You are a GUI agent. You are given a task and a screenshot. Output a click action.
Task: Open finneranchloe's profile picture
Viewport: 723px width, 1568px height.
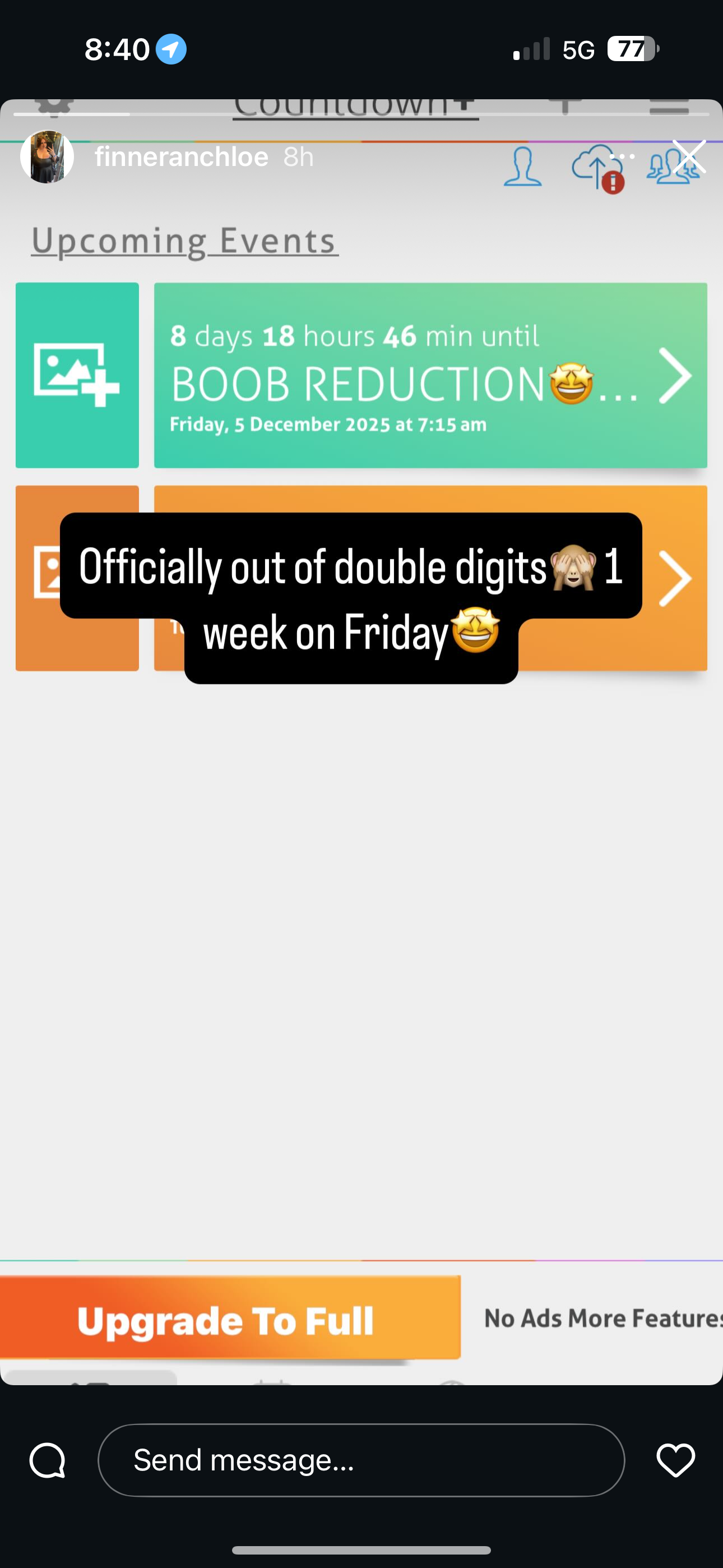point(47,156)
